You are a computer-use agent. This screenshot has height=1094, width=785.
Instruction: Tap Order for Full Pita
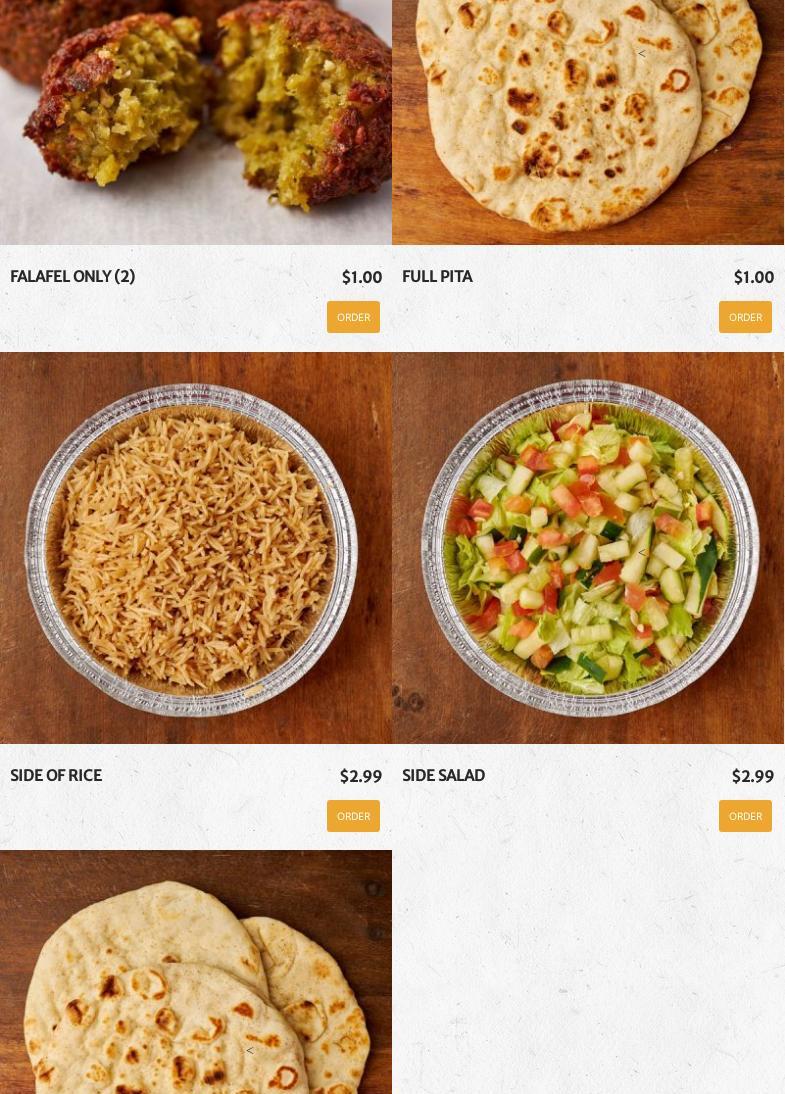tap(745, 317)
